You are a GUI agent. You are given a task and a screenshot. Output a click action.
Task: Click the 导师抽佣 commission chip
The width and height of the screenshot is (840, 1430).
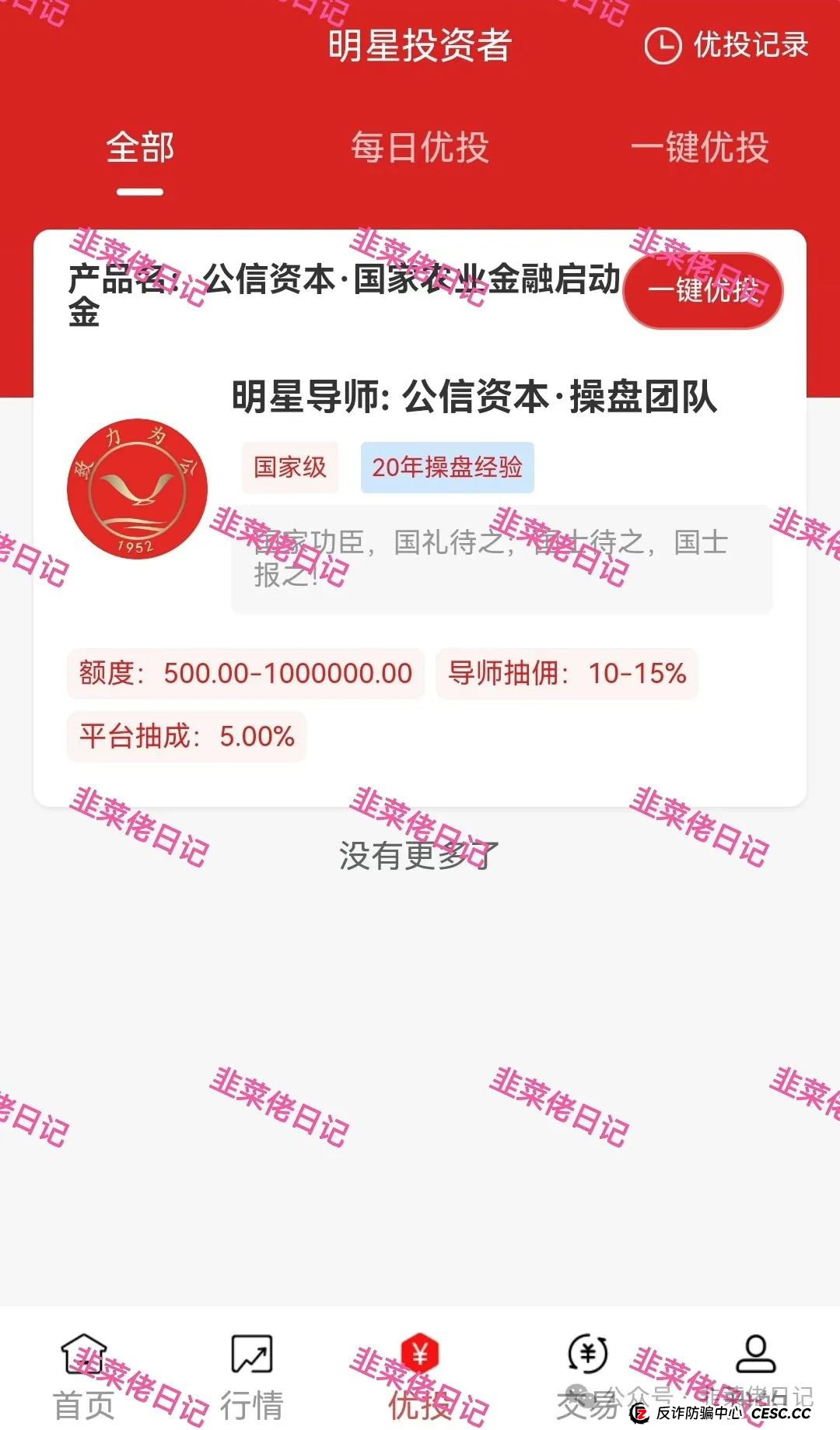click(x=568, y=674)
